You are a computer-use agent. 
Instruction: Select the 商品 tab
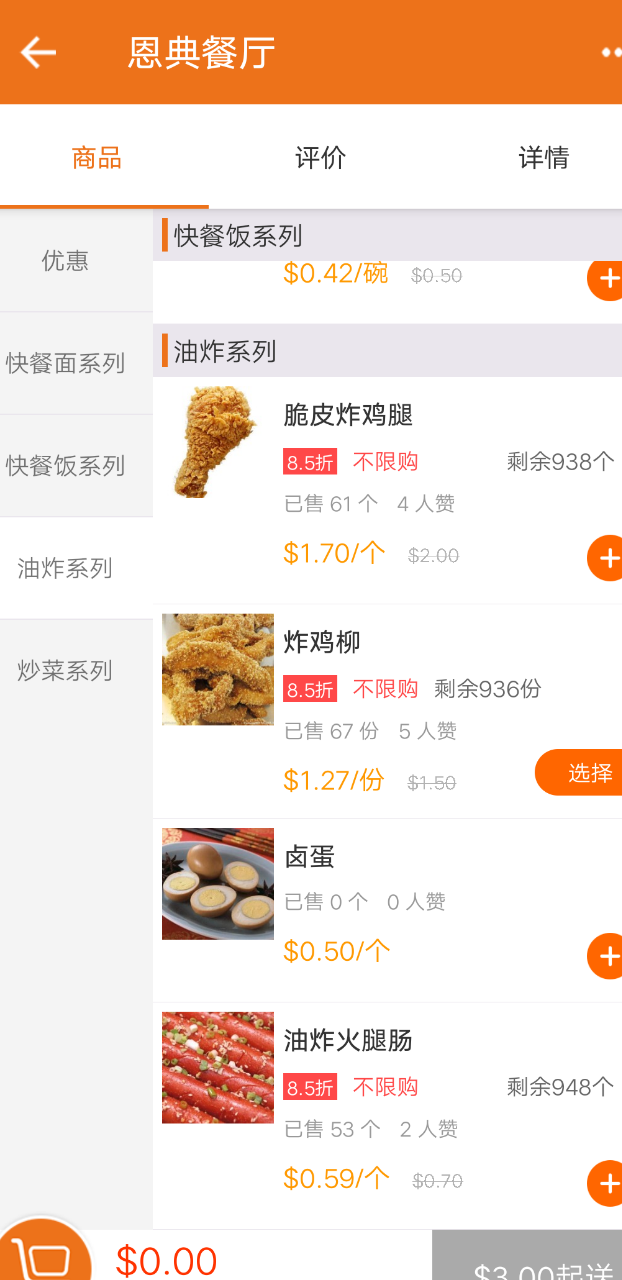tap(97, 158)
